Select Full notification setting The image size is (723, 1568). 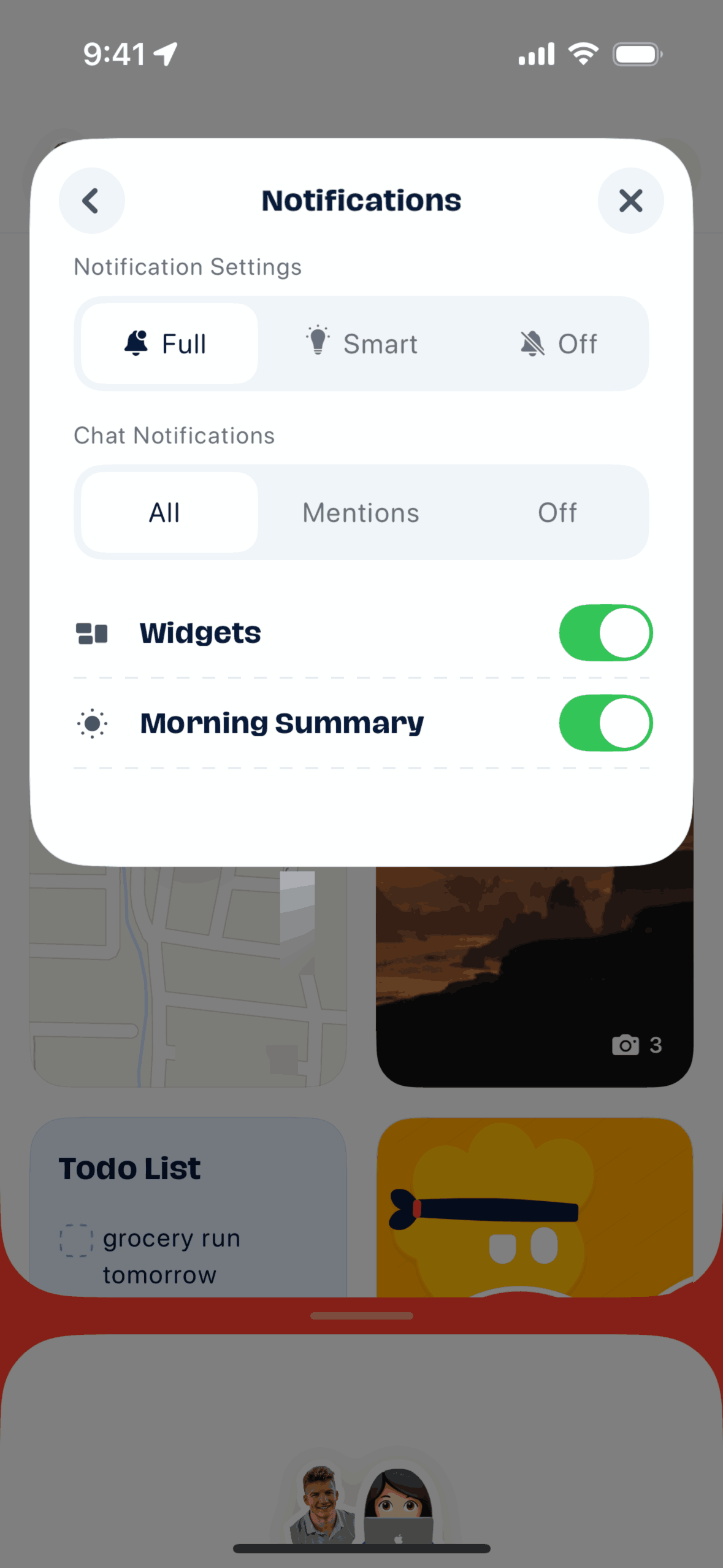169,344
